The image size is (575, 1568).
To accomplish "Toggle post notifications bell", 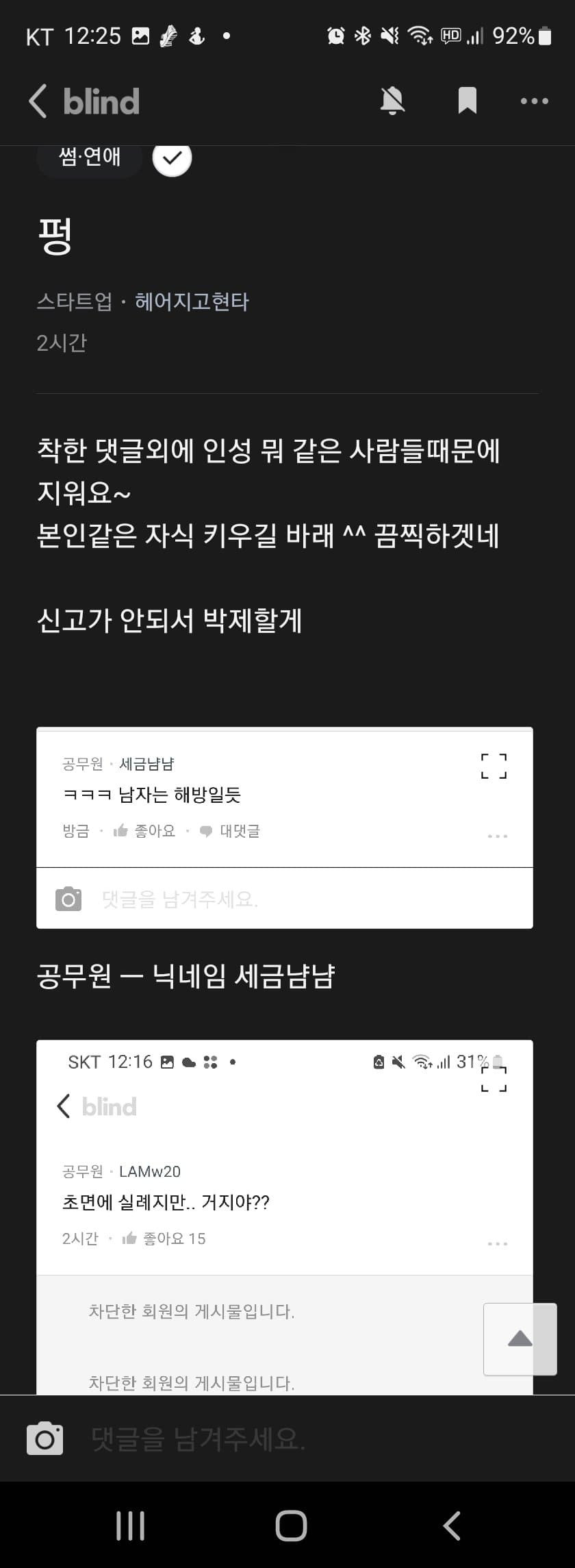I will 392,101.
